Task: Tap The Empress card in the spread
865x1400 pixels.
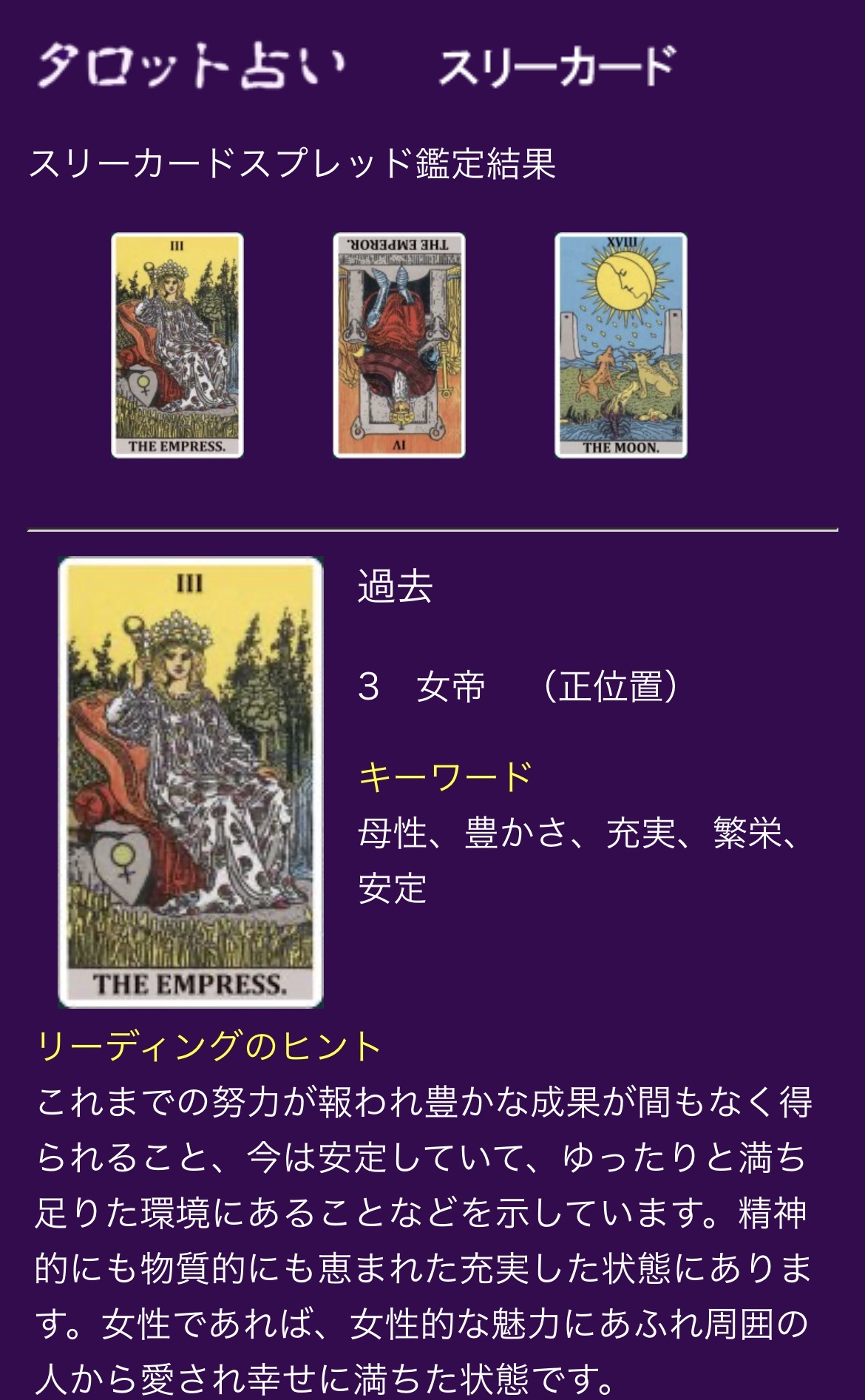Action: 177,345
